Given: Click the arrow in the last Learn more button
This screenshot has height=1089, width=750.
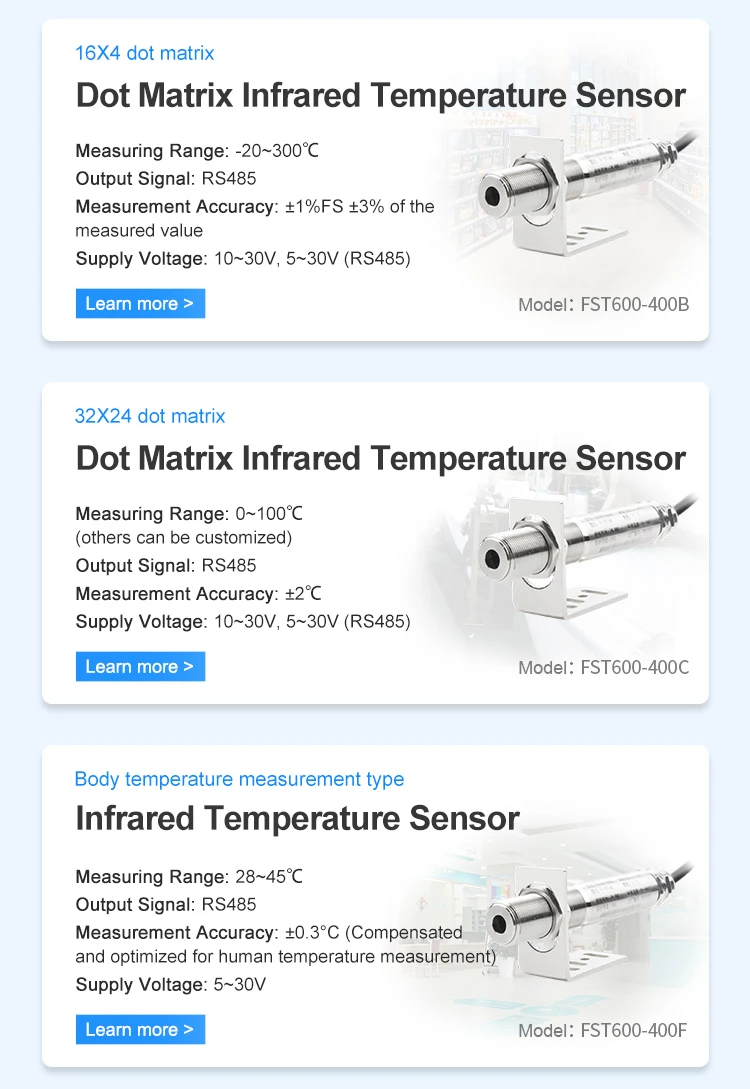Looking at the screenshot, I should click(x=187, y=1029).
